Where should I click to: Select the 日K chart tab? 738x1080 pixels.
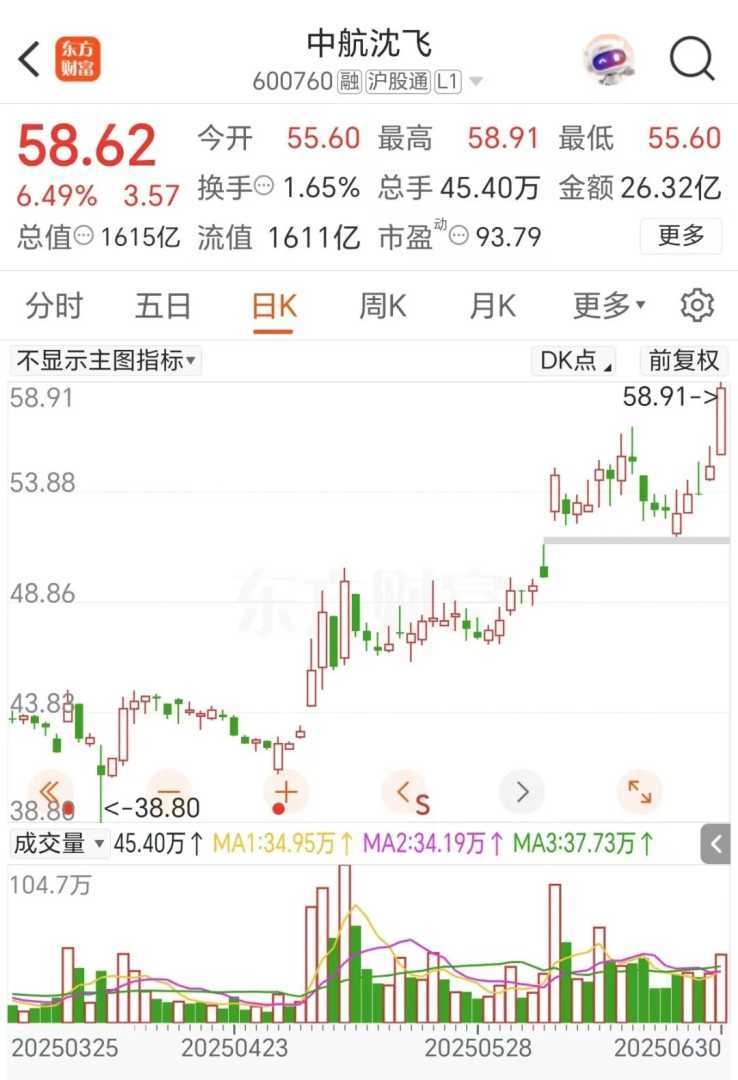click(273, 306)
